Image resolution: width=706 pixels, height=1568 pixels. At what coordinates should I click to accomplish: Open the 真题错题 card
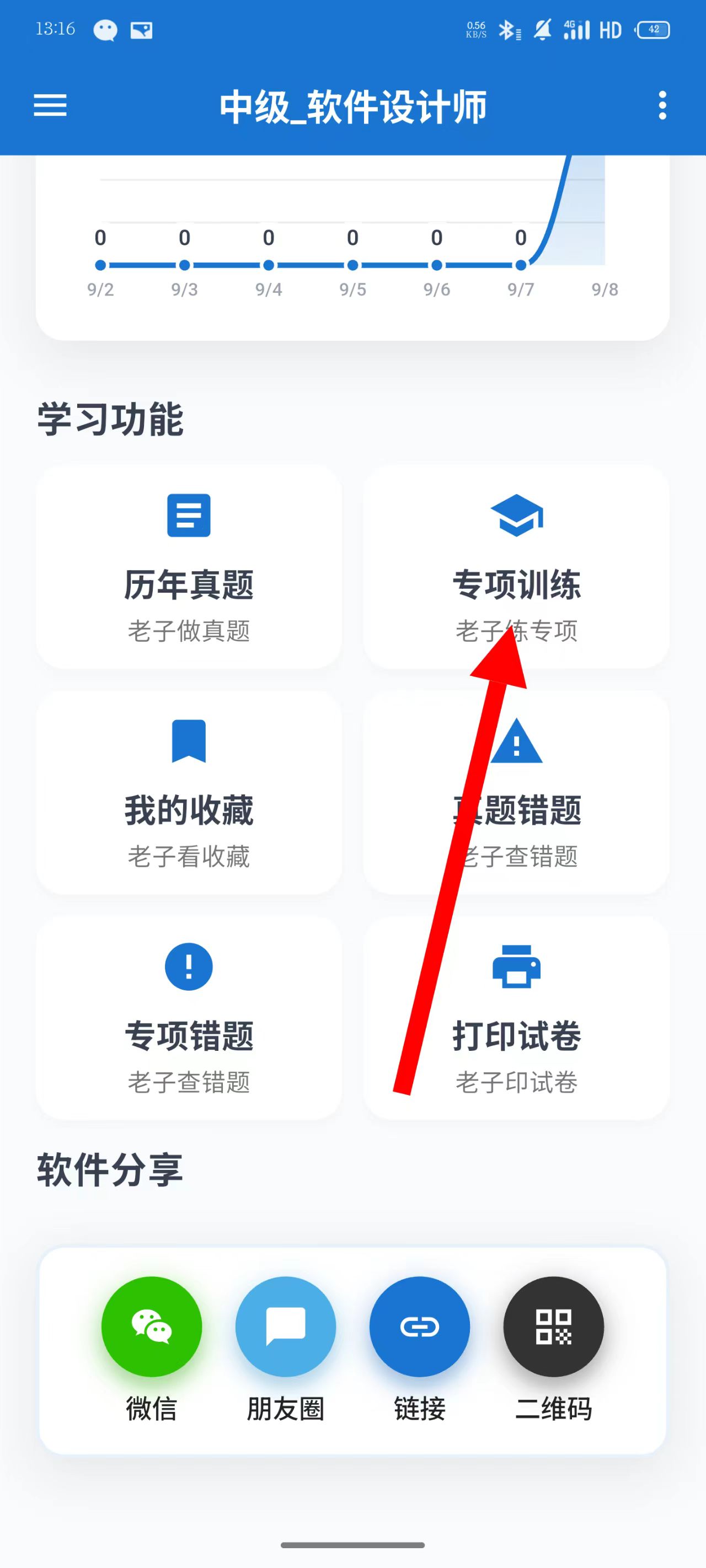click(517, 792)
